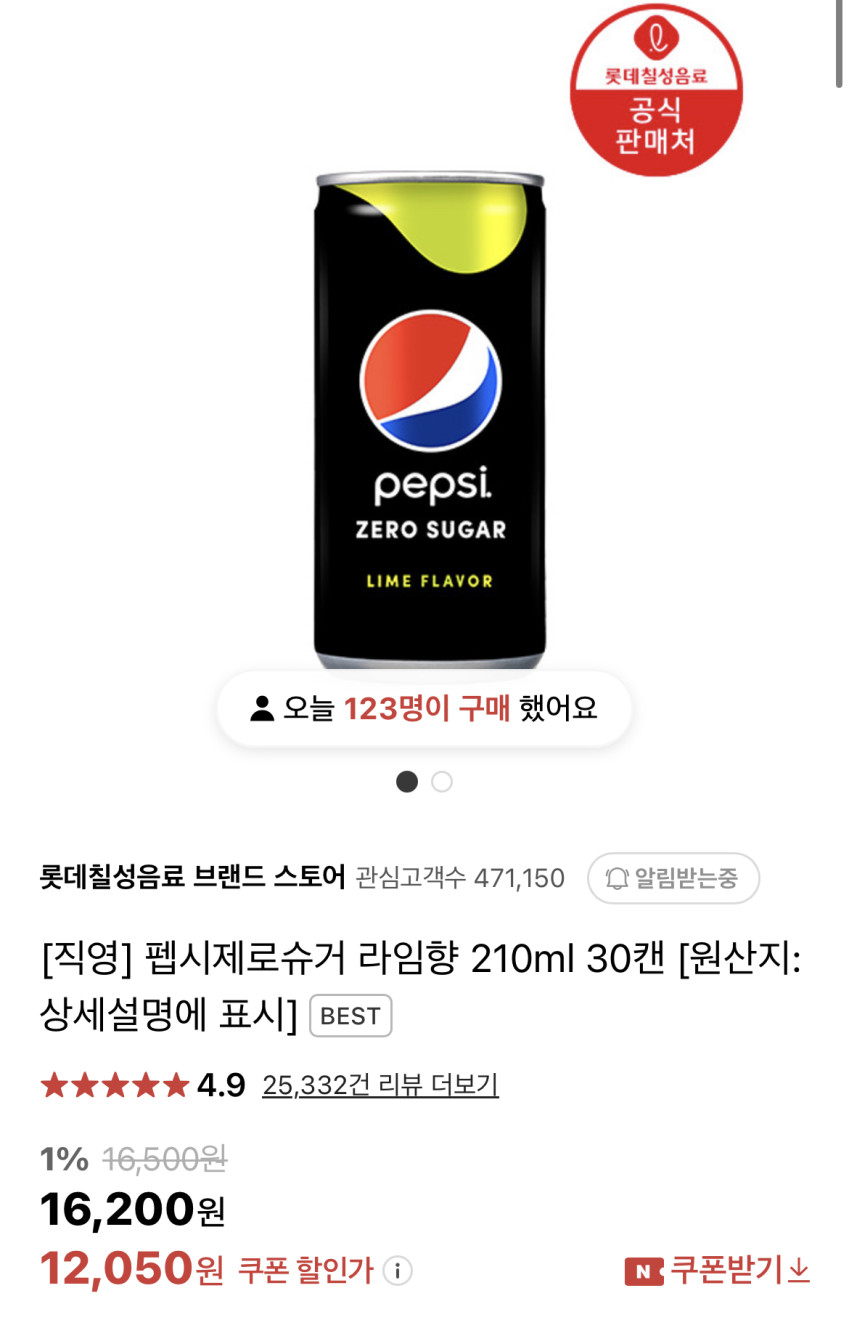Open 25,332건 리뷰 더보기 reviews link
Screen dimensions: 849x1320
[x=380, y=1085]
